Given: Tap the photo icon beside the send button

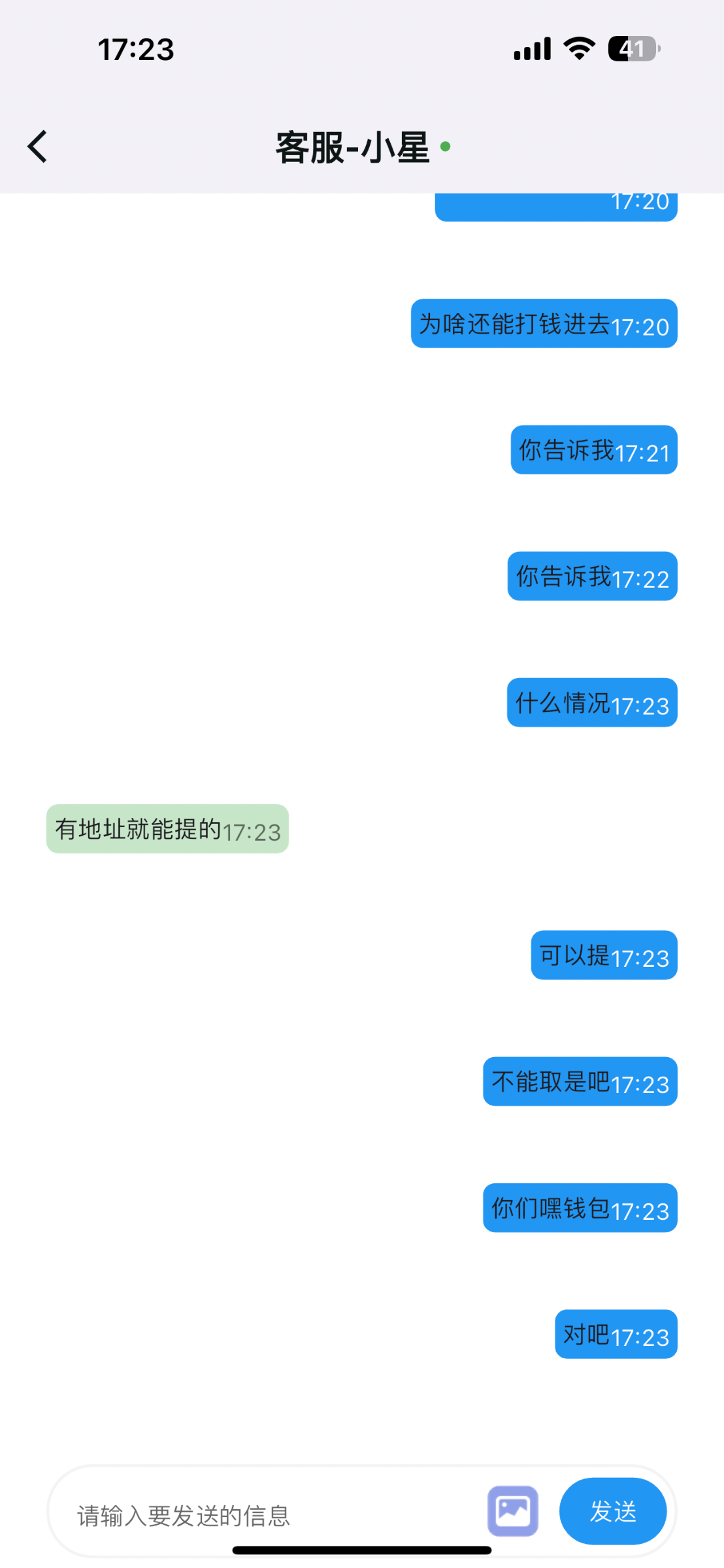Looking at the screenshot, I should tap(514, 1511).
